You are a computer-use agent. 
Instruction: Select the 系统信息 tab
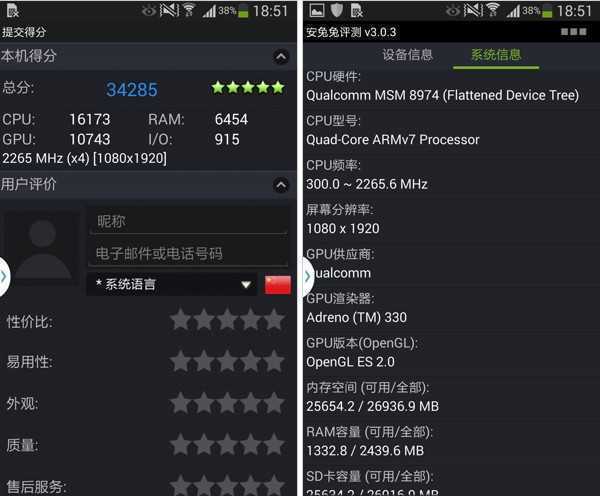pos(495,55)
